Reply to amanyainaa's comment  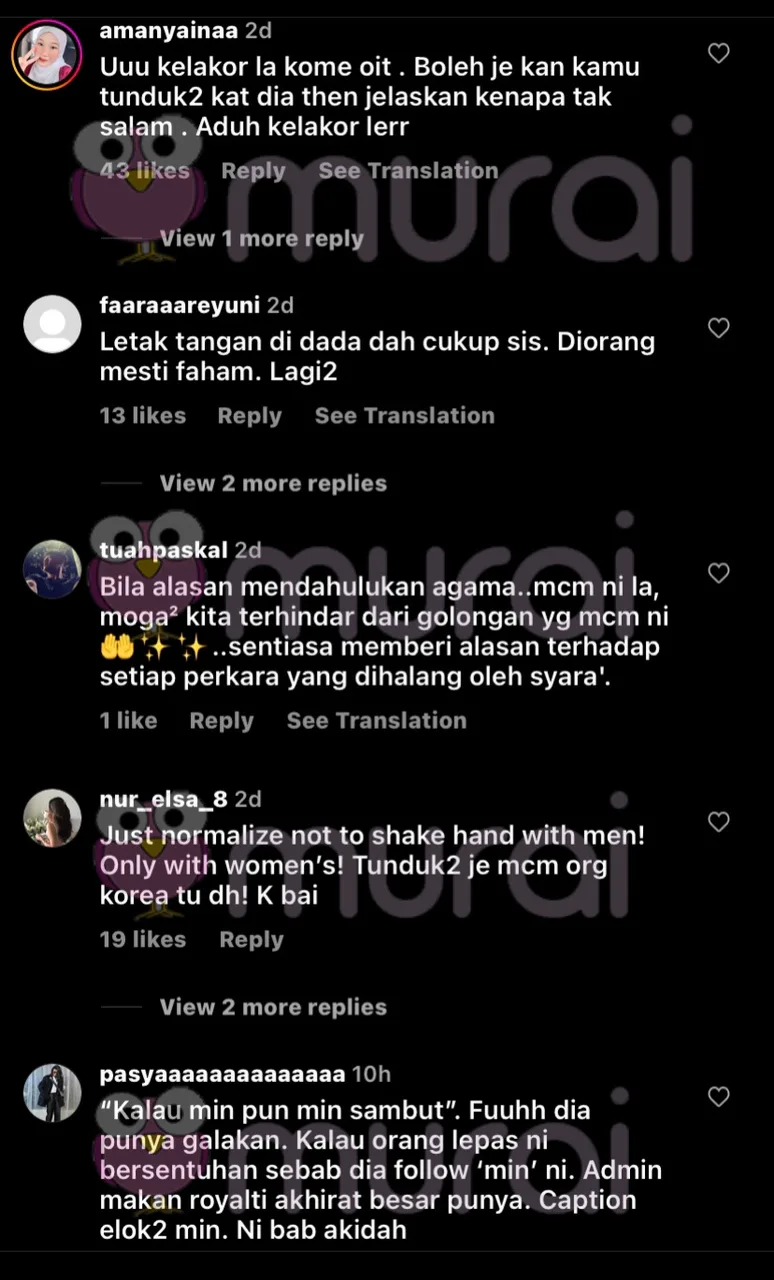(253, 171)
